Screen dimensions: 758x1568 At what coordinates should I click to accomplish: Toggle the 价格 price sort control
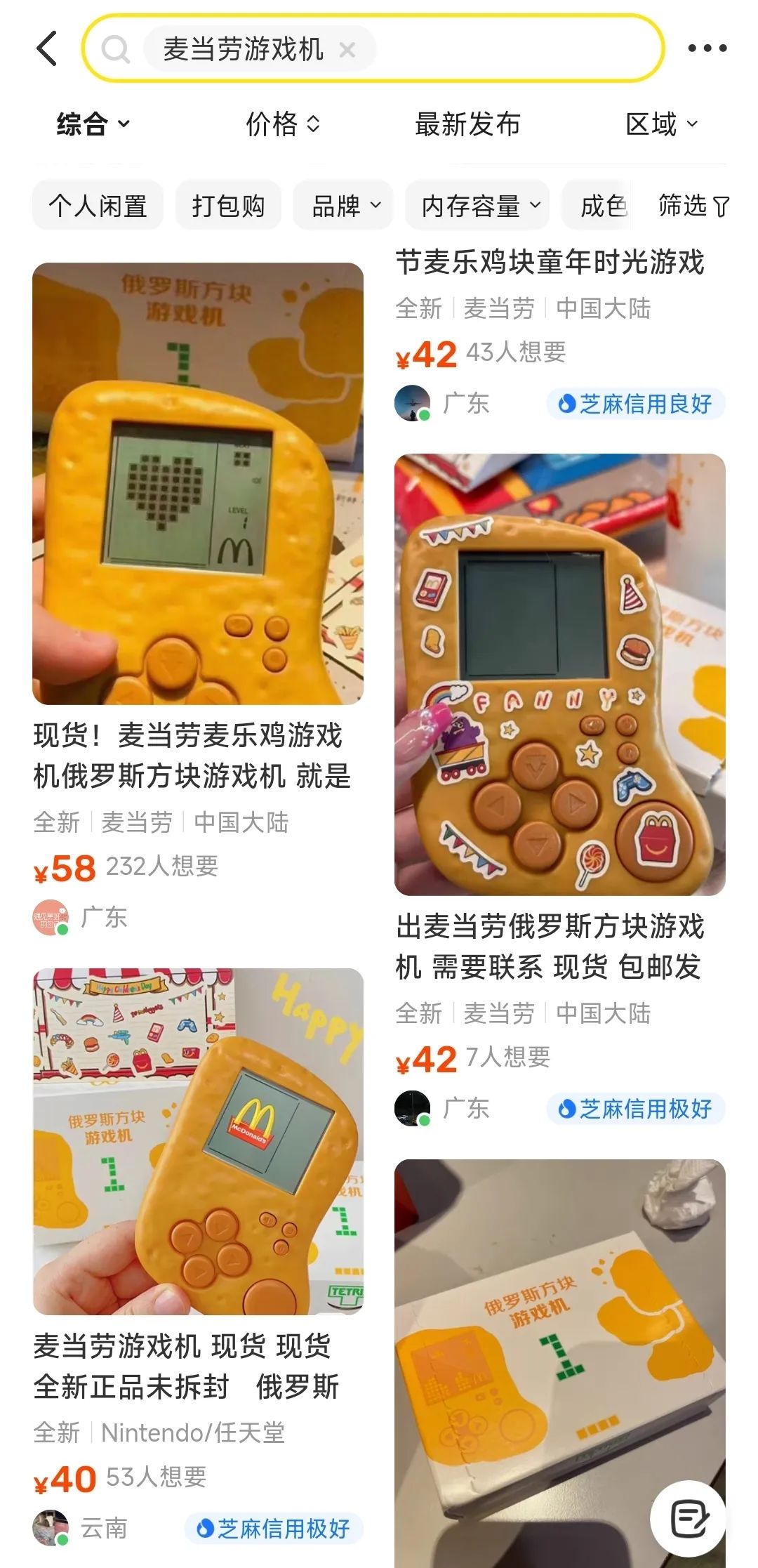click(282, 124)
